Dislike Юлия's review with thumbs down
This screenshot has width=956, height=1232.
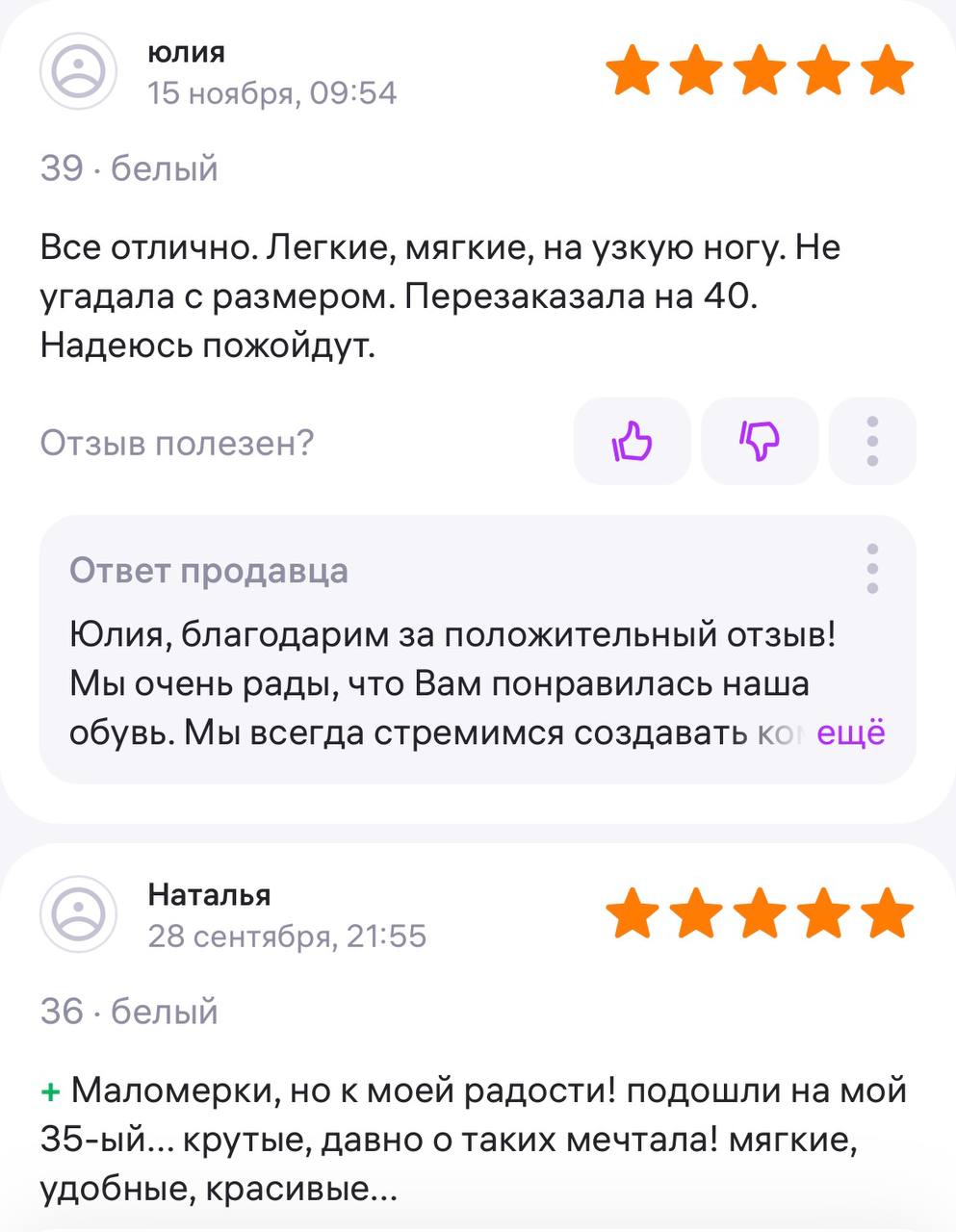[x=760, y=442]
